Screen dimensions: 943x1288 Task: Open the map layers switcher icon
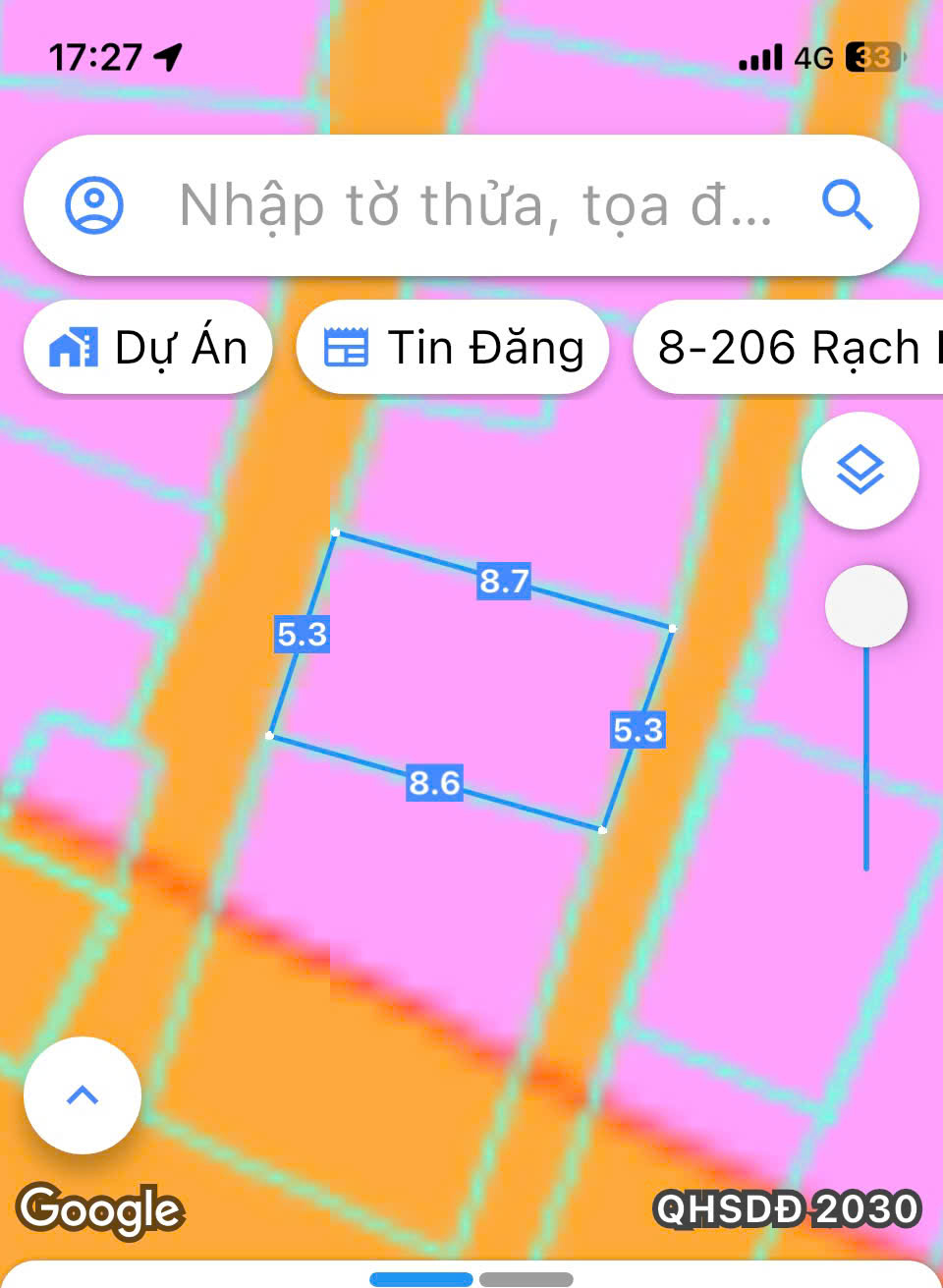(860, 471)
